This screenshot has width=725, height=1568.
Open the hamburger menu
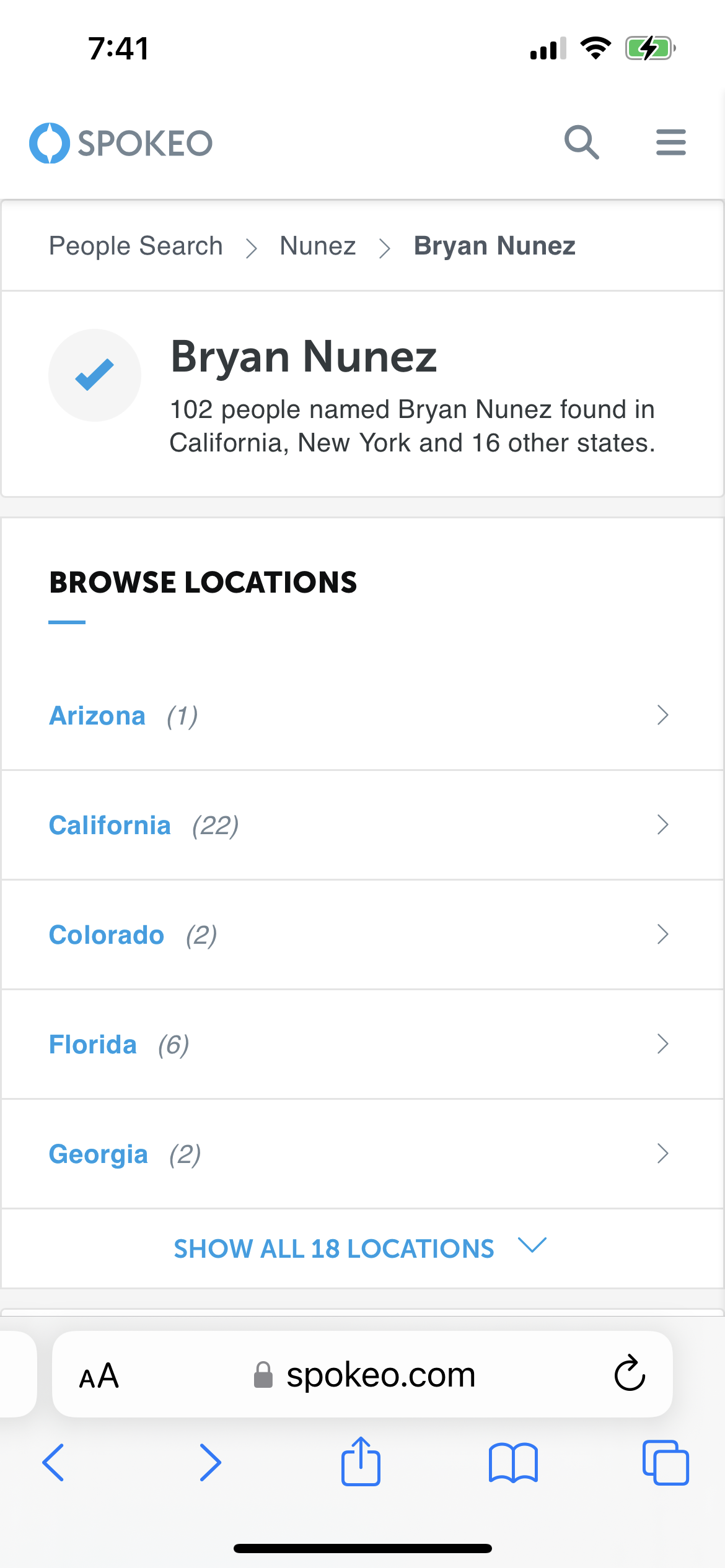tap(670, 142)
